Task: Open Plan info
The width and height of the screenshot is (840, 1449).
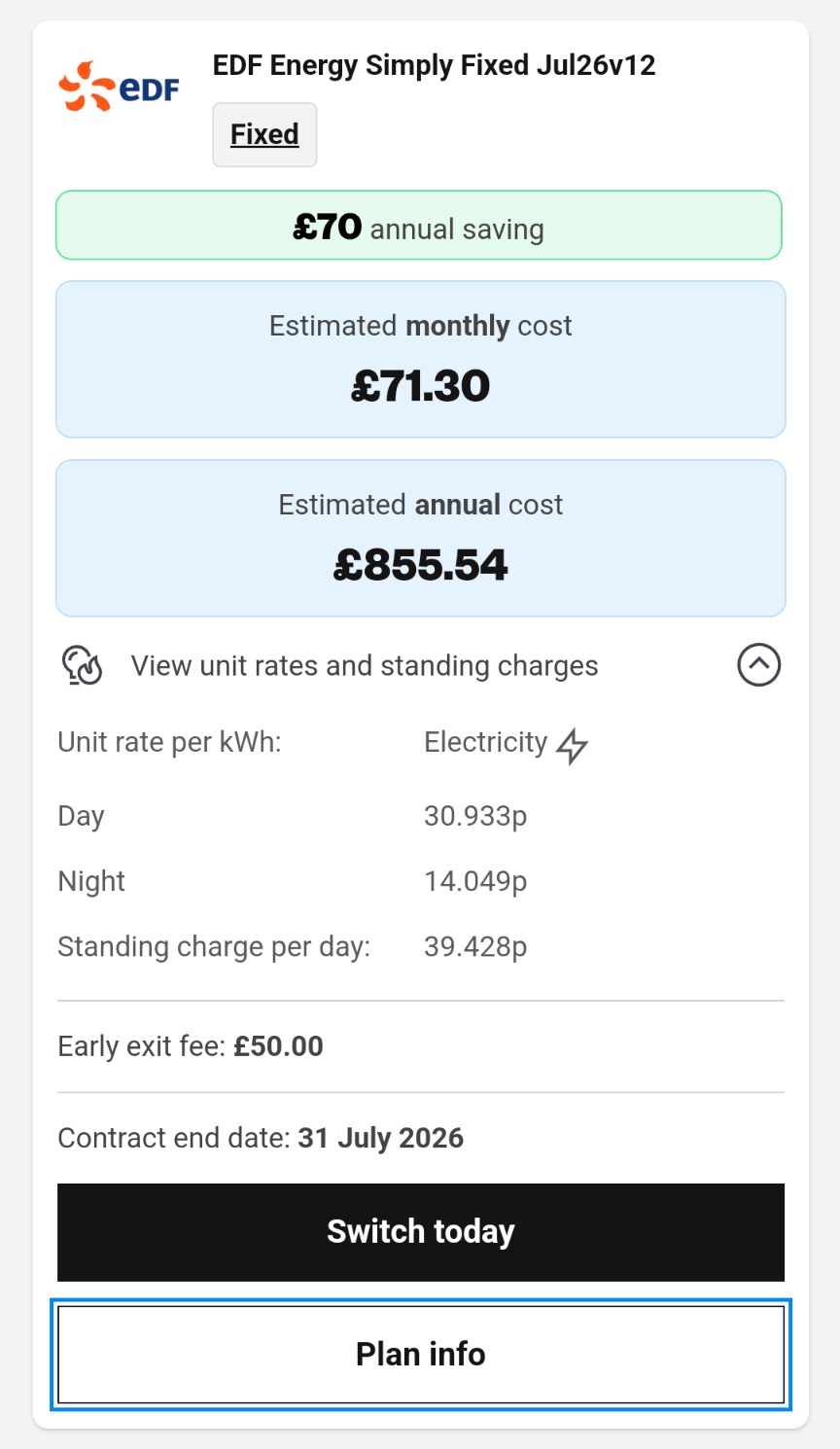Action: click(x=420, y=1354)
